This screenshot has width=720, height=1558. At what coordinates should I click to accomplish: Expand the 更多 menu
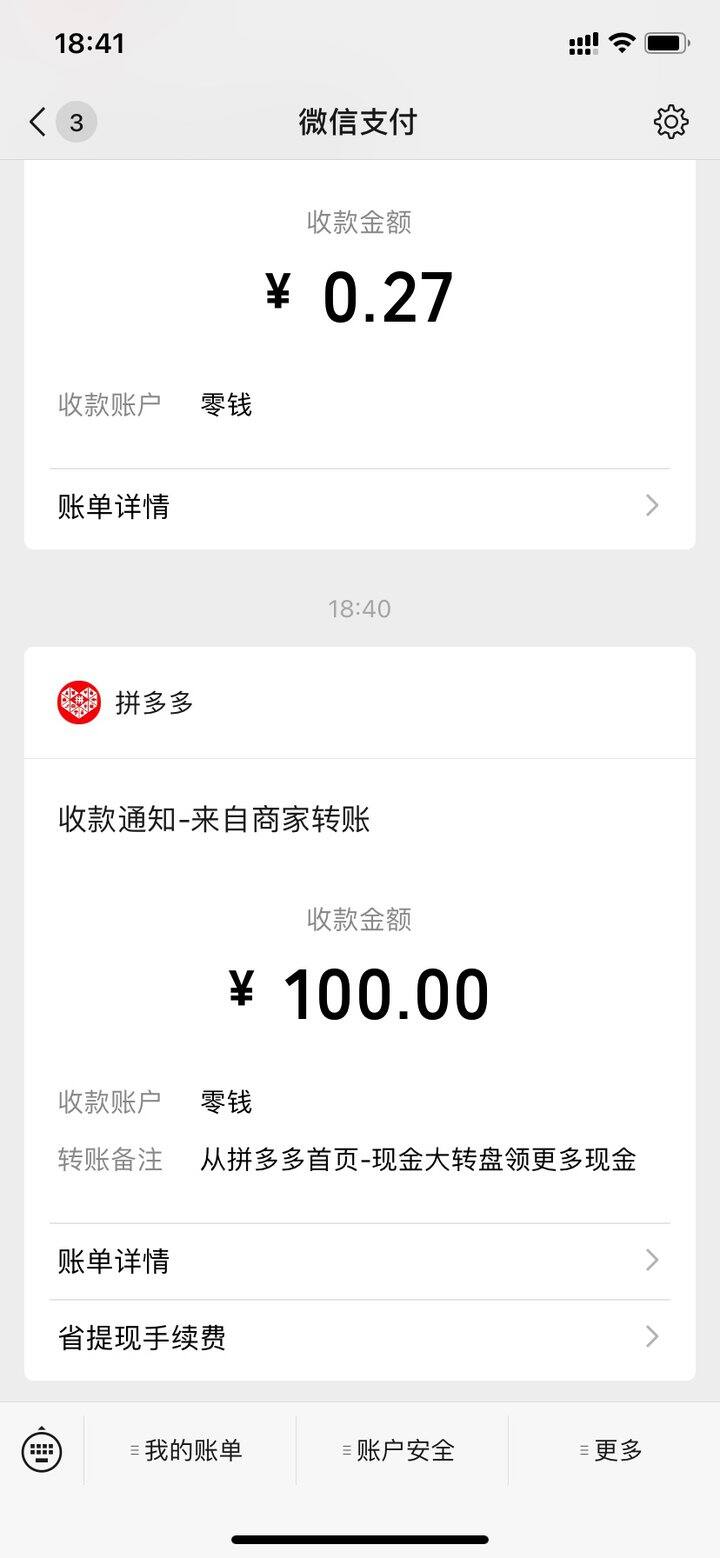614,1450
